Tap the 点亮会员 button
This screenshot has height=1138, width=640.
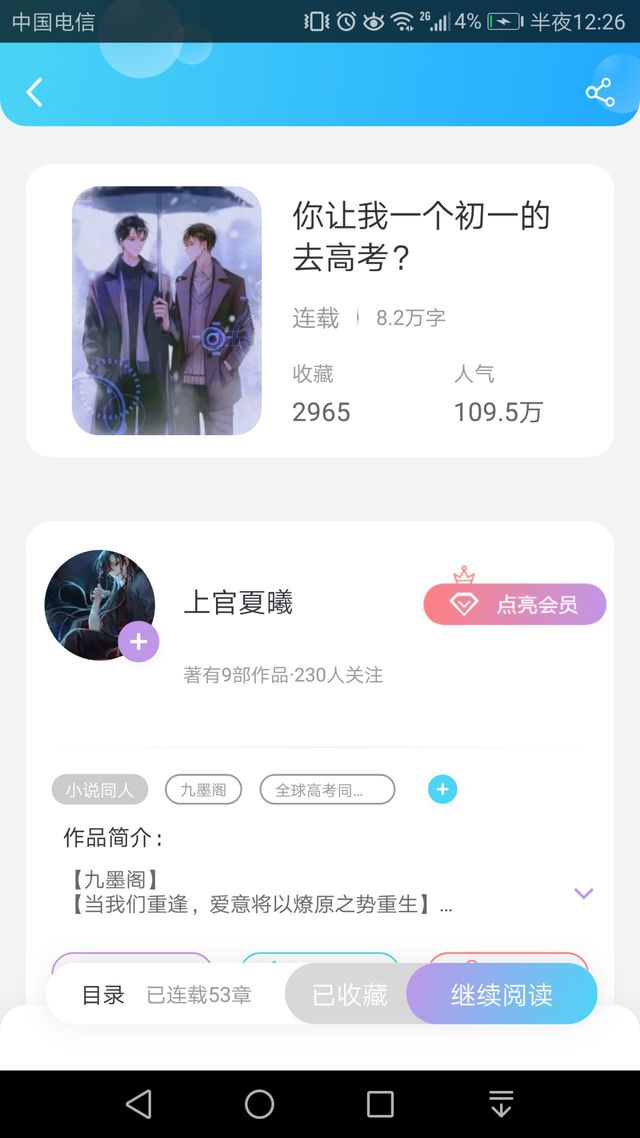coord(514,603)
